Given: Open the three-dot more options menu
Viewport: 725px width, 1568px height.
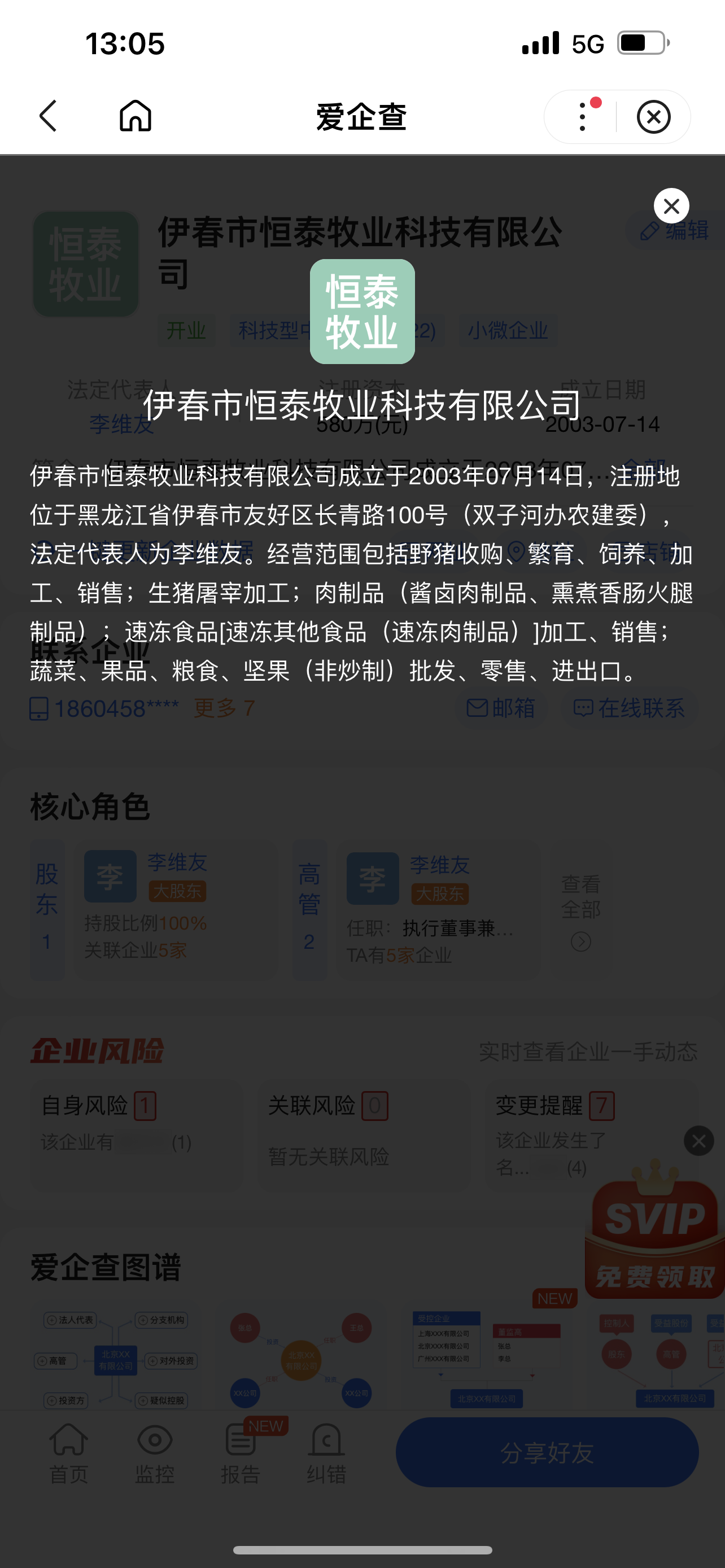Looking at the screenshot, I should coord(583,116).
